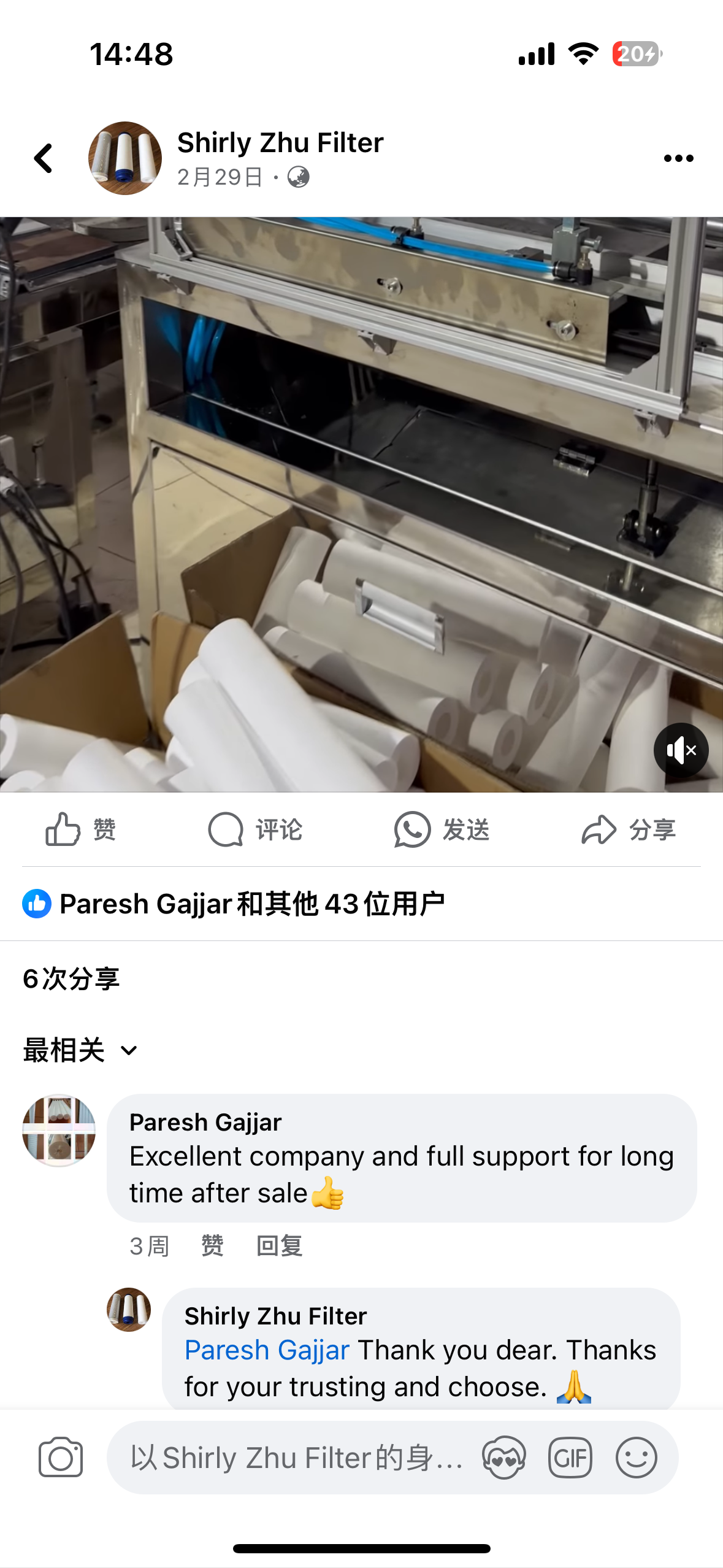This screenshot has height=1568, width=723.
Task: Open Paresh Gajjar's profile from avatar
Action: [59, 1130]
